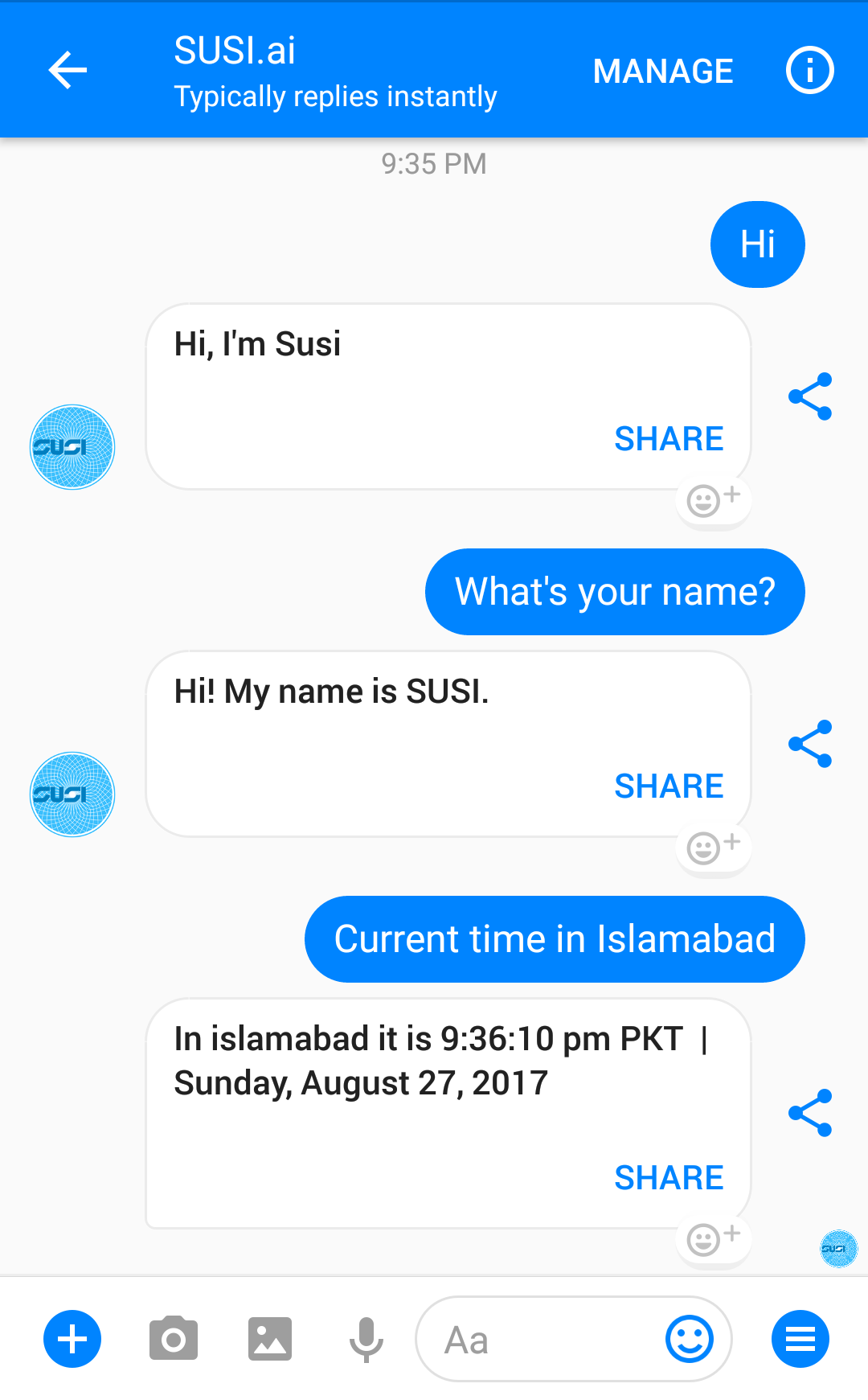Open the plus menu for more actions
Screen dimensions: 868x1400
coord(72,1339)
